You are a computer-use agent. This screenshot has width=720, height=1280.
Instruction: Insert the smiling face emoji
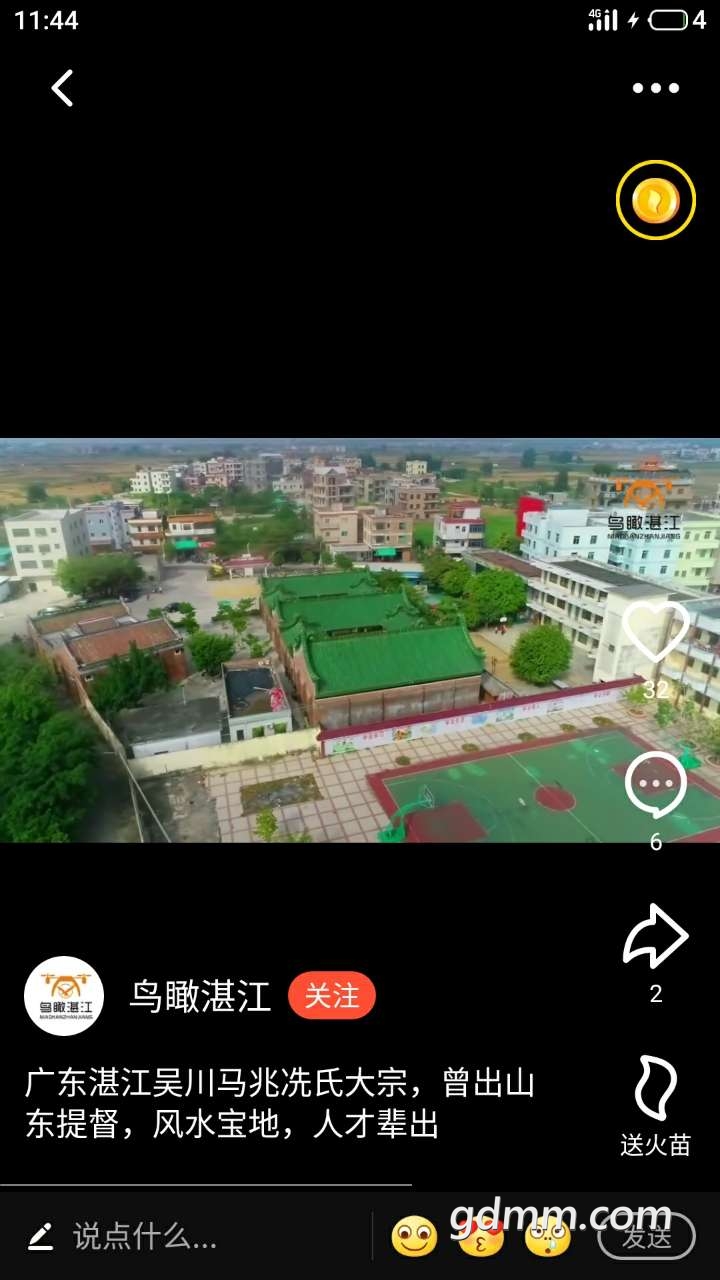tap(414, 1237)
